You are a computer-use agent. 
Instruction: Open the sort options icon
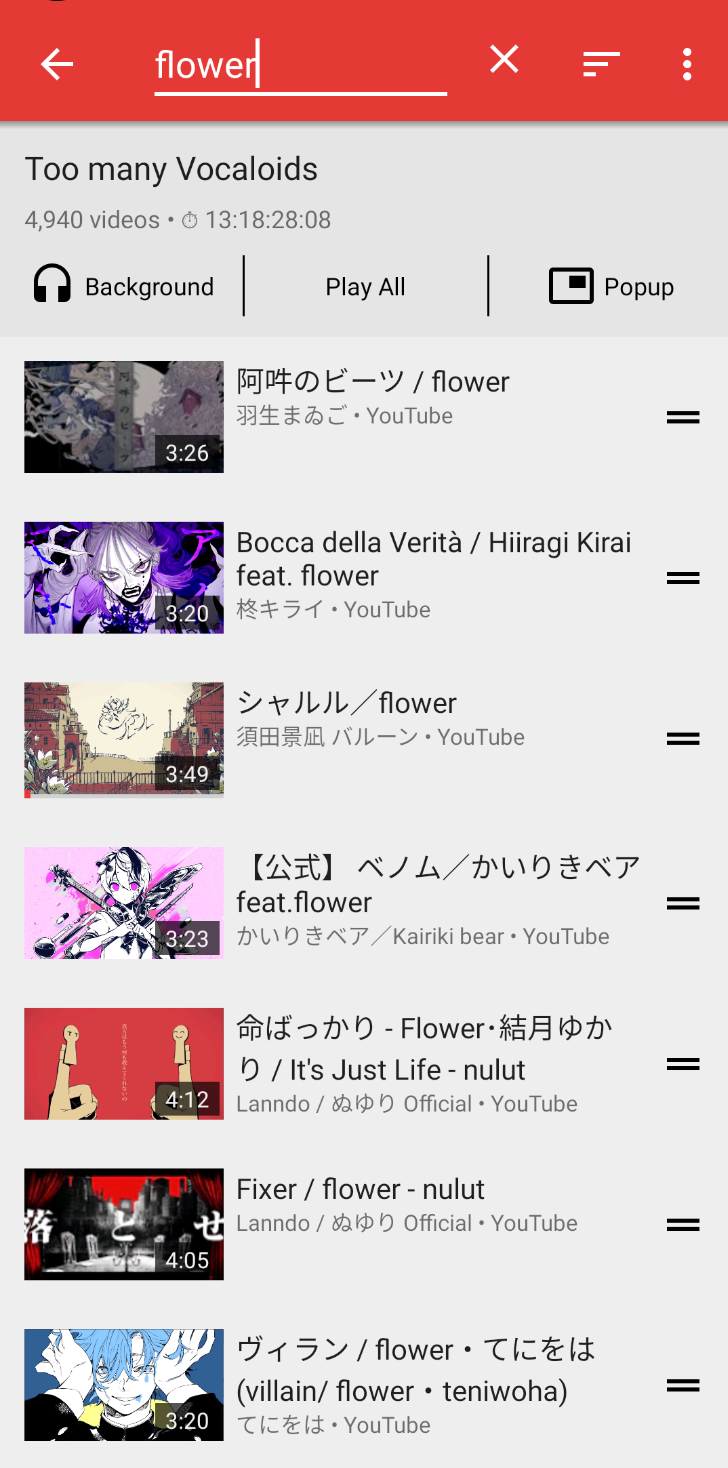(x=601, y=64)
